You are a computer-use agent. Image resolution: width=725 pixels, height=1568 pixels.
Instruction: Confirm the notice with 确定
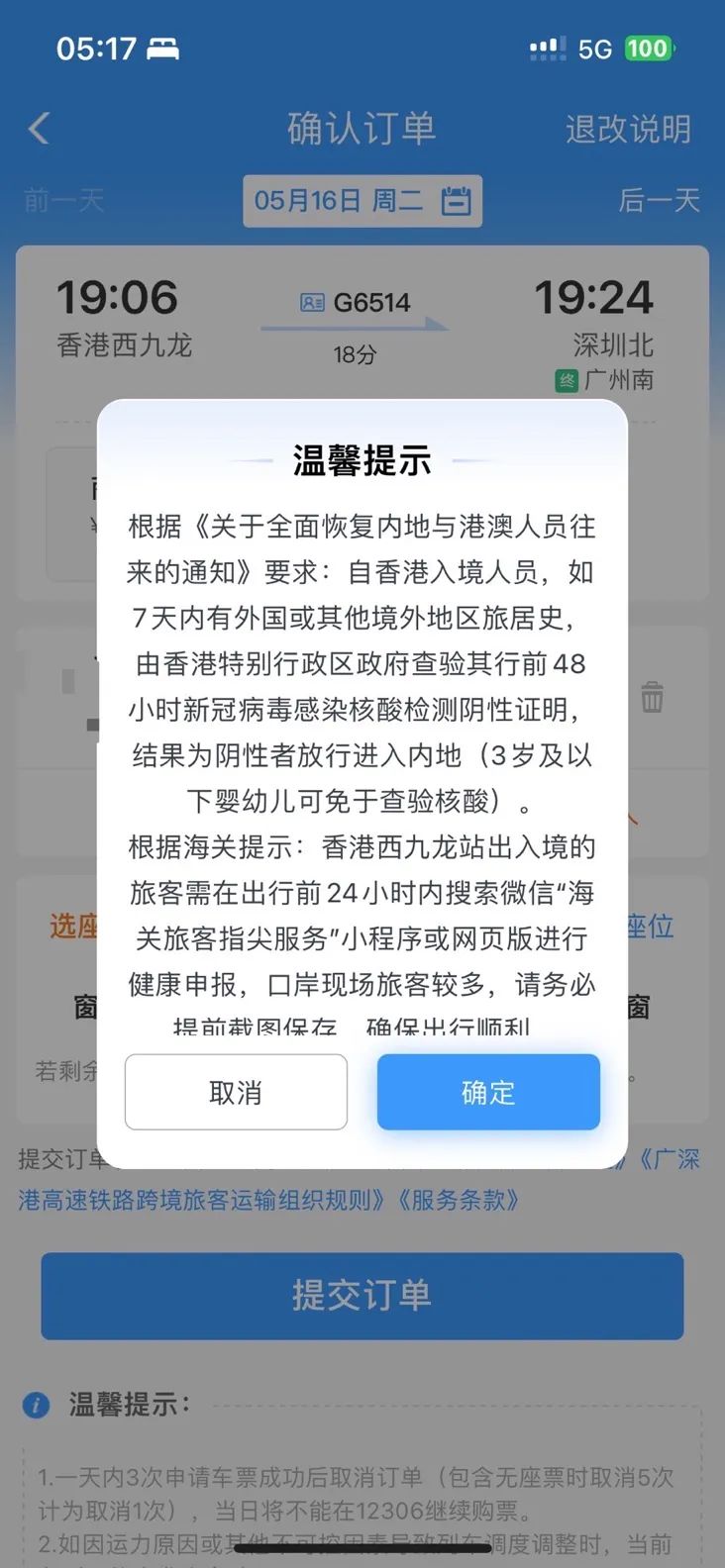click(x=488, y=1092)
